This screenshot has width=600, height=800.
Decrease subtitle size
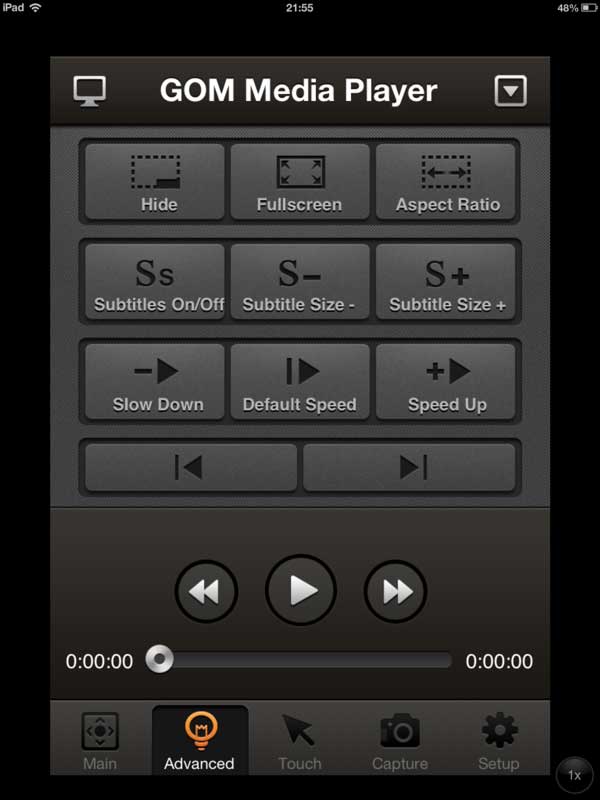(300, 283)
